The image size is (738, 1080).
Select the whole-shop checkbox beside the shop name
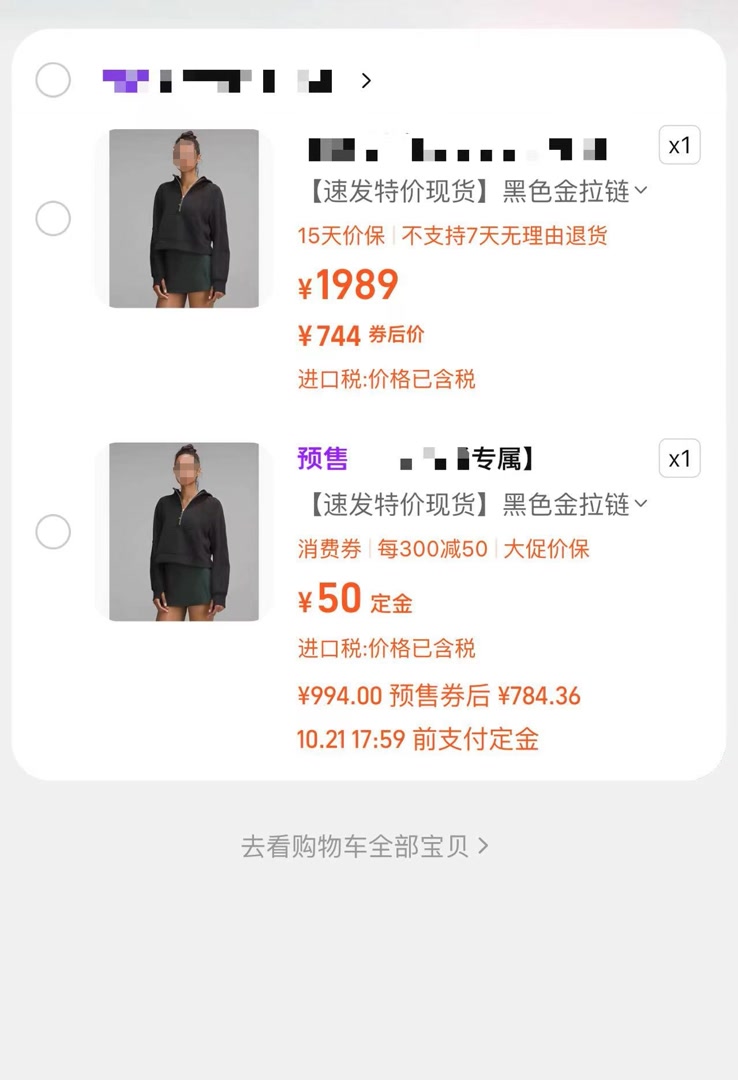point(53,80)
